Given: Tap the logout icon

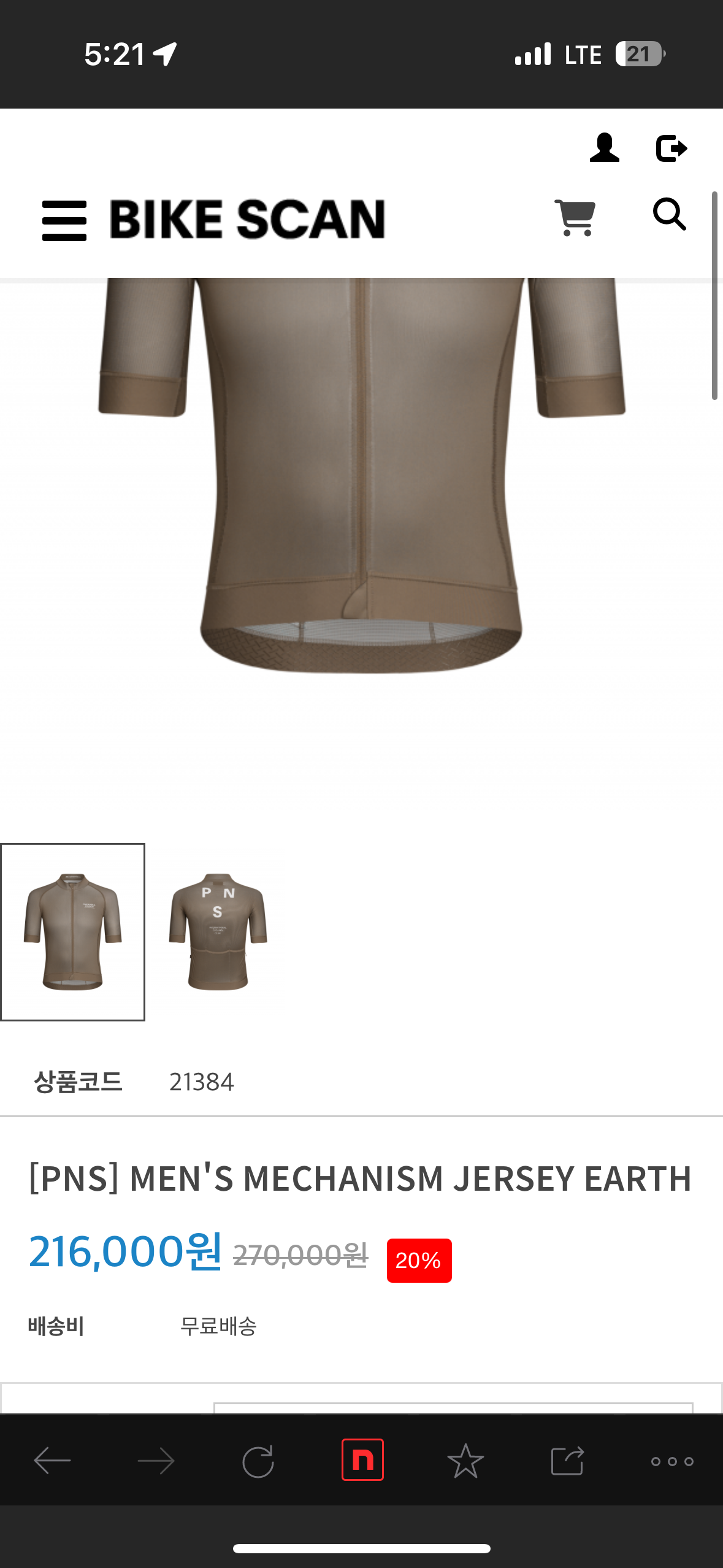Looking at the screenshot, I should coord(671,148).
